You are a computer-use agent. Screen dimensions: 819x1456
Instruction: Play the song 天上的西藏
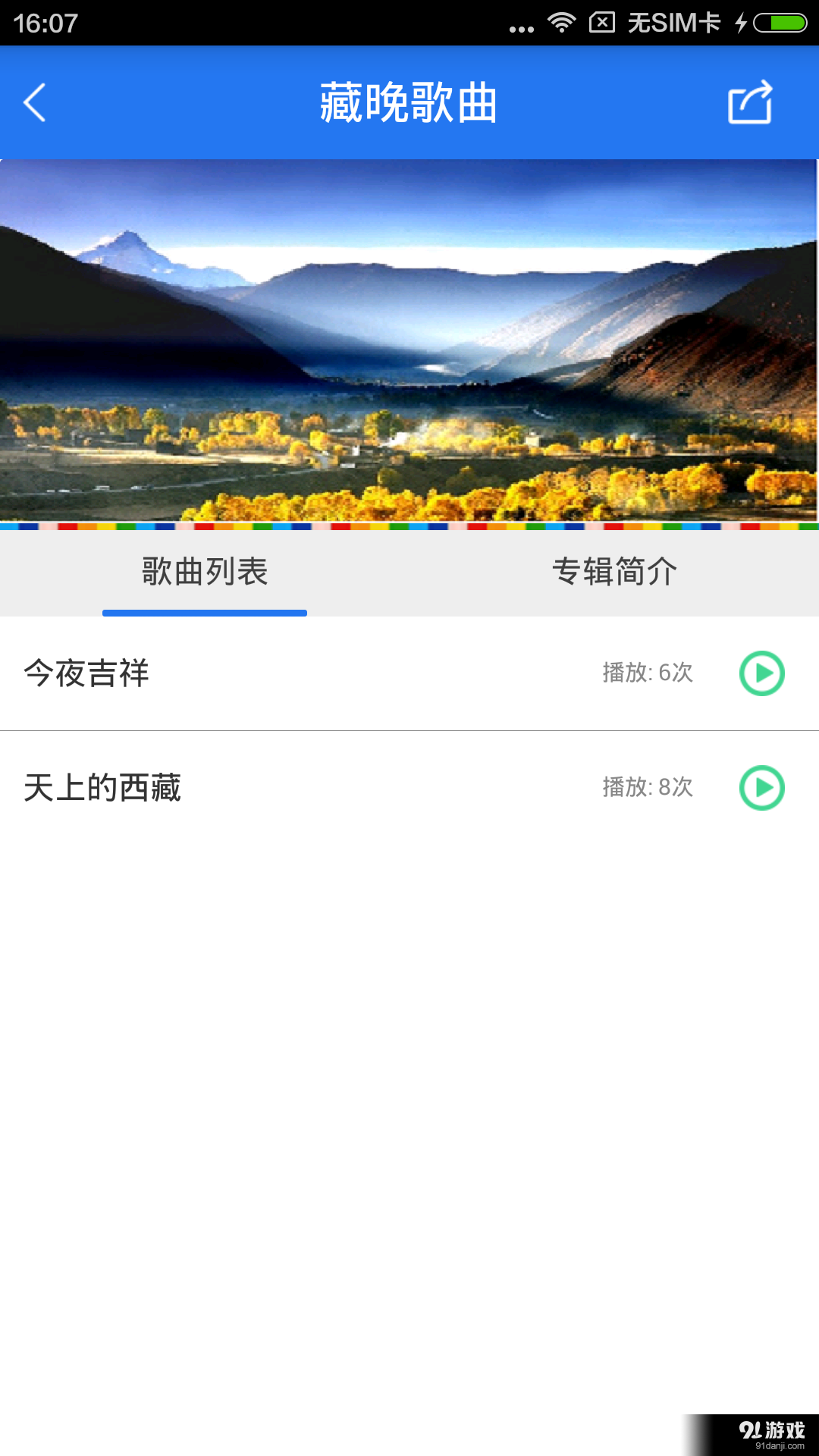(x=761, y=788)
